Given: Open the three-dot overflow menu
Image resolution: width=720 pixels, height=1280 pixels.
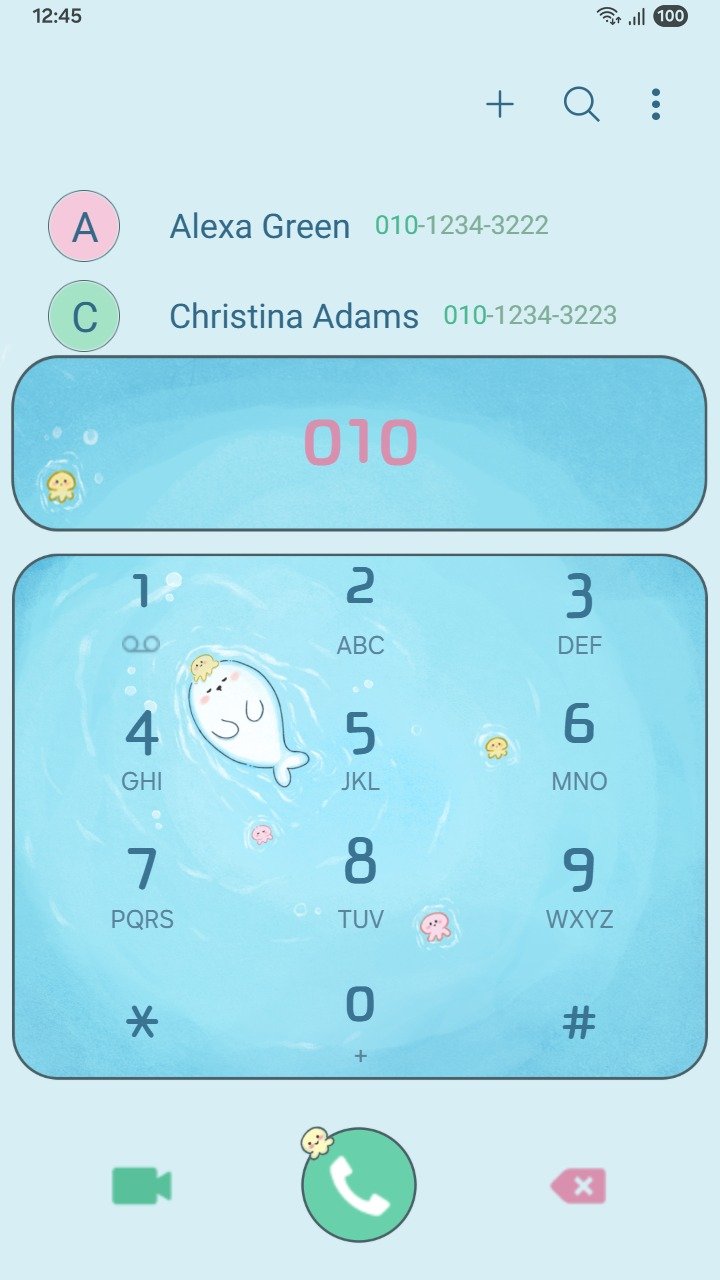Looking at the screenshot, I should (656, 104).
